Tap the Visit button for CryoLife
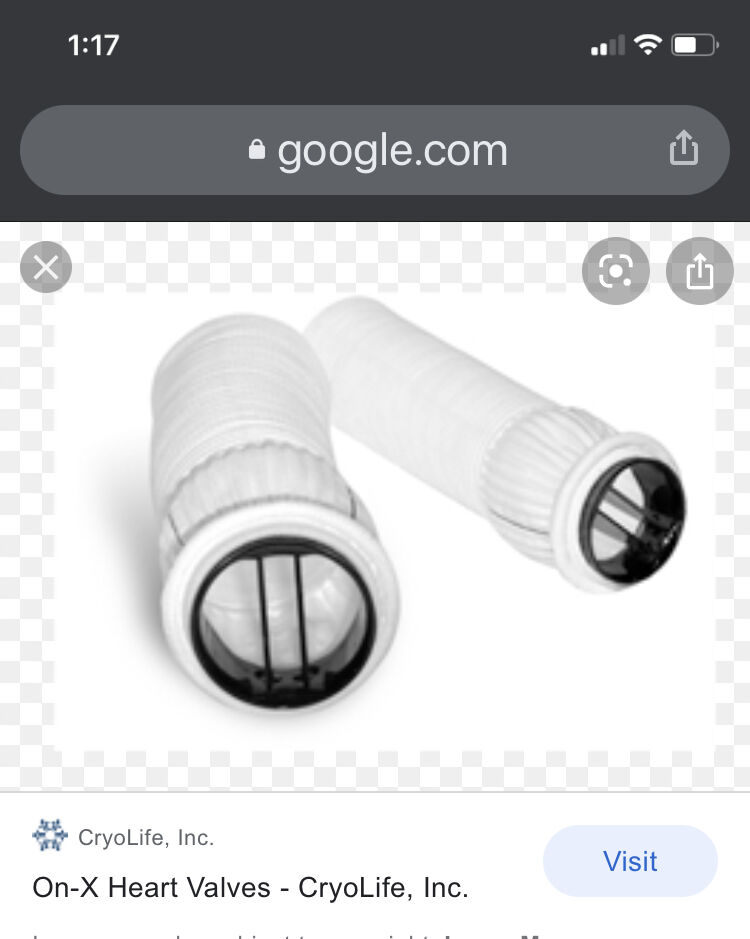Screen dimensions: 750x939 [630, 861]
